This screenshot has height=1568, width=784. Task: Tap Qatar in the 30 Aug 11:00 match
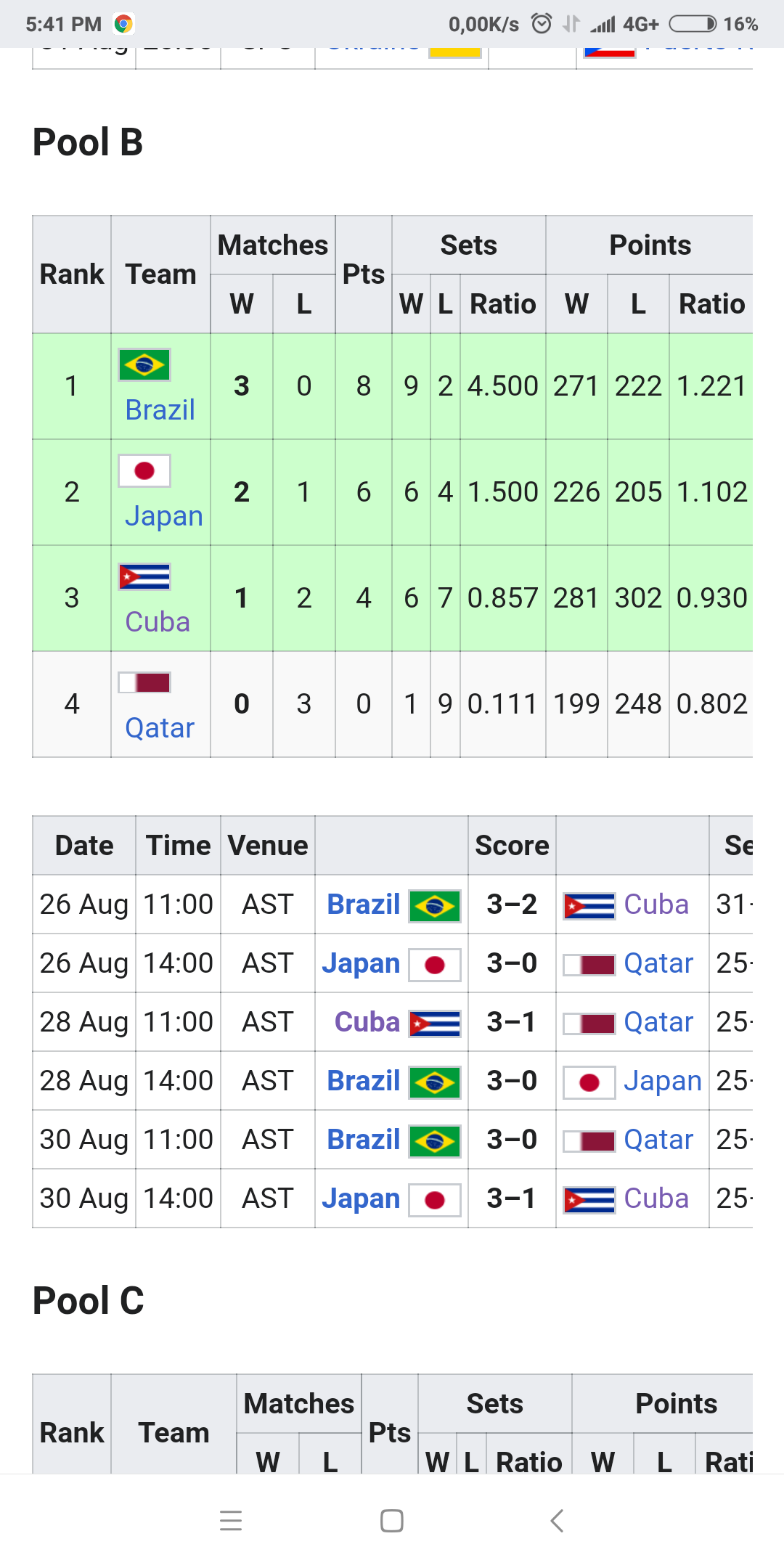point(658,1140)
